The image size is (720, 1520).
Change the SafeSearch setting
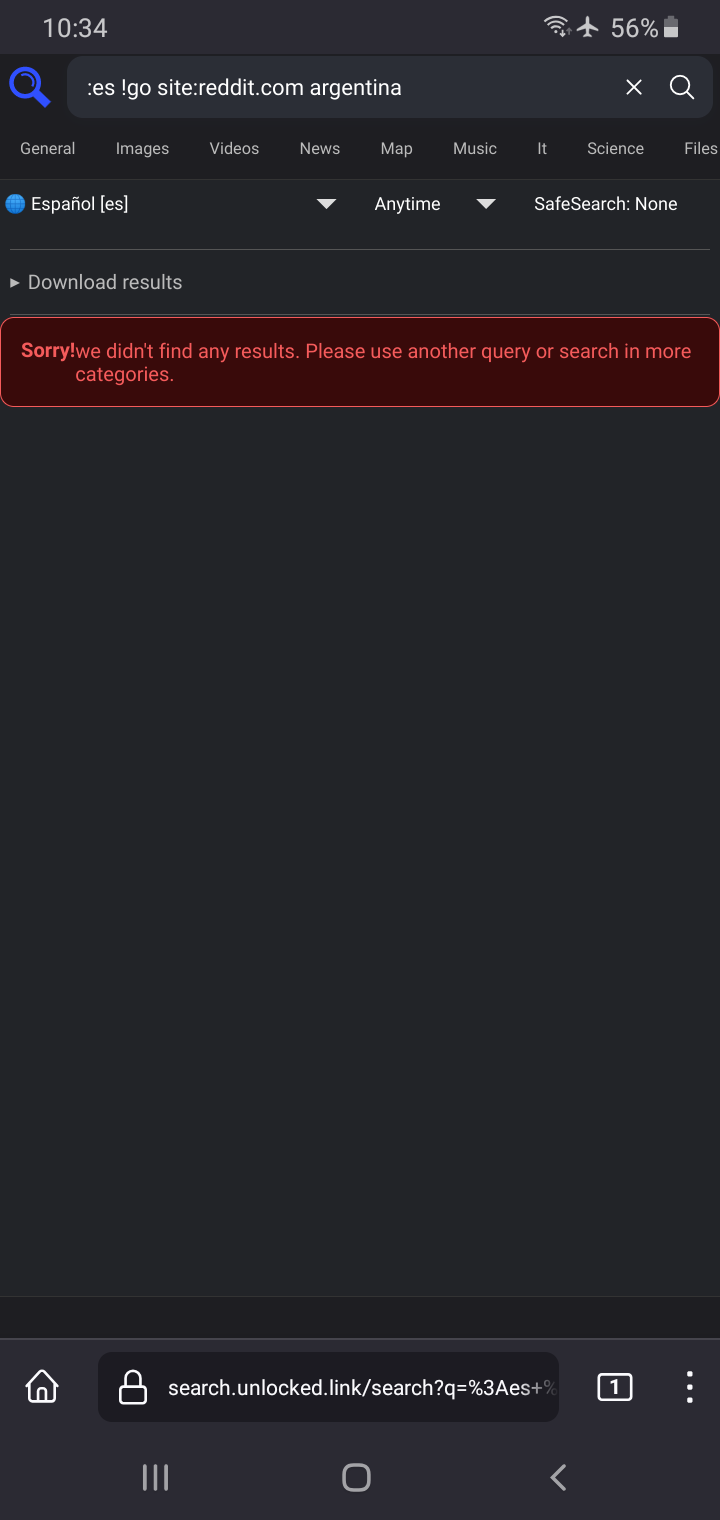pos(606,204)
